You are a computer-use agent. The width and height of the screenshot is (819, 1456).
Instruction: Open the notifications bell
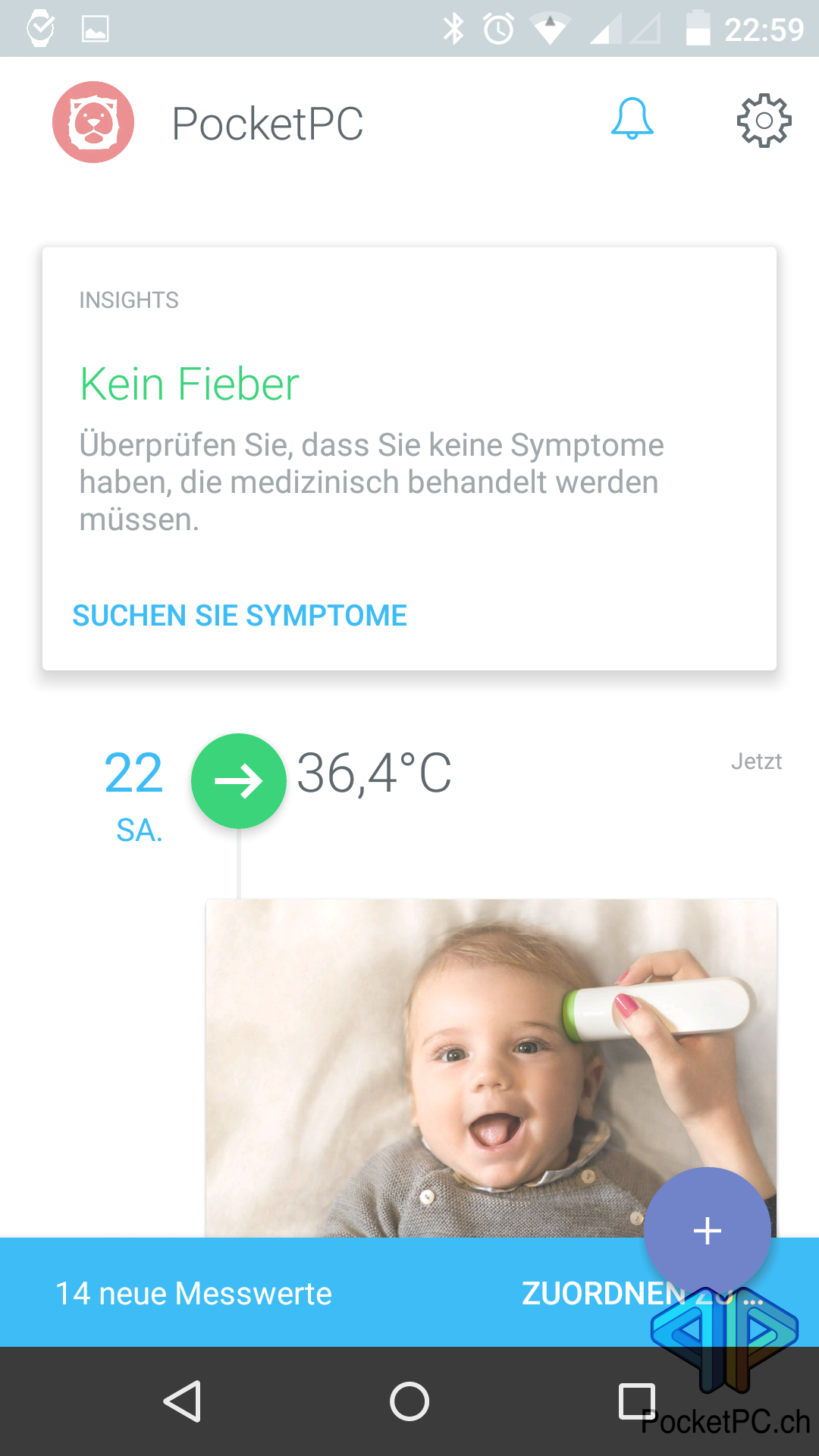[x=632, y=120]
